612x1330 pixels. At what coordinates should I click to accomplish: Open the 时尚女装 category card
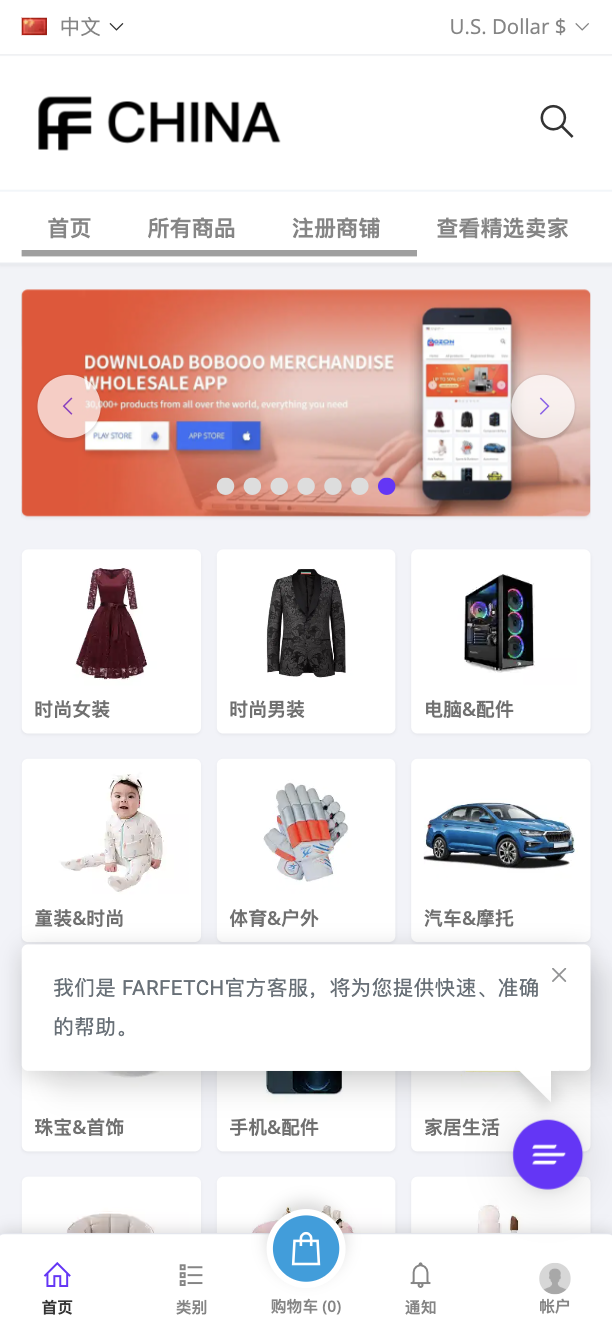pyautogui.click(x=111, y=640)
